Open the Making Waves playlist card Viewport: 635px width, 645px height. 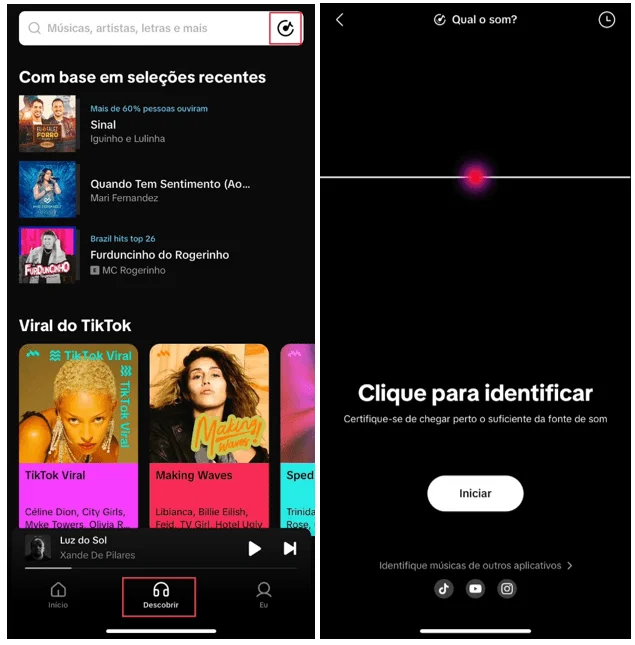tap(209, 435)
